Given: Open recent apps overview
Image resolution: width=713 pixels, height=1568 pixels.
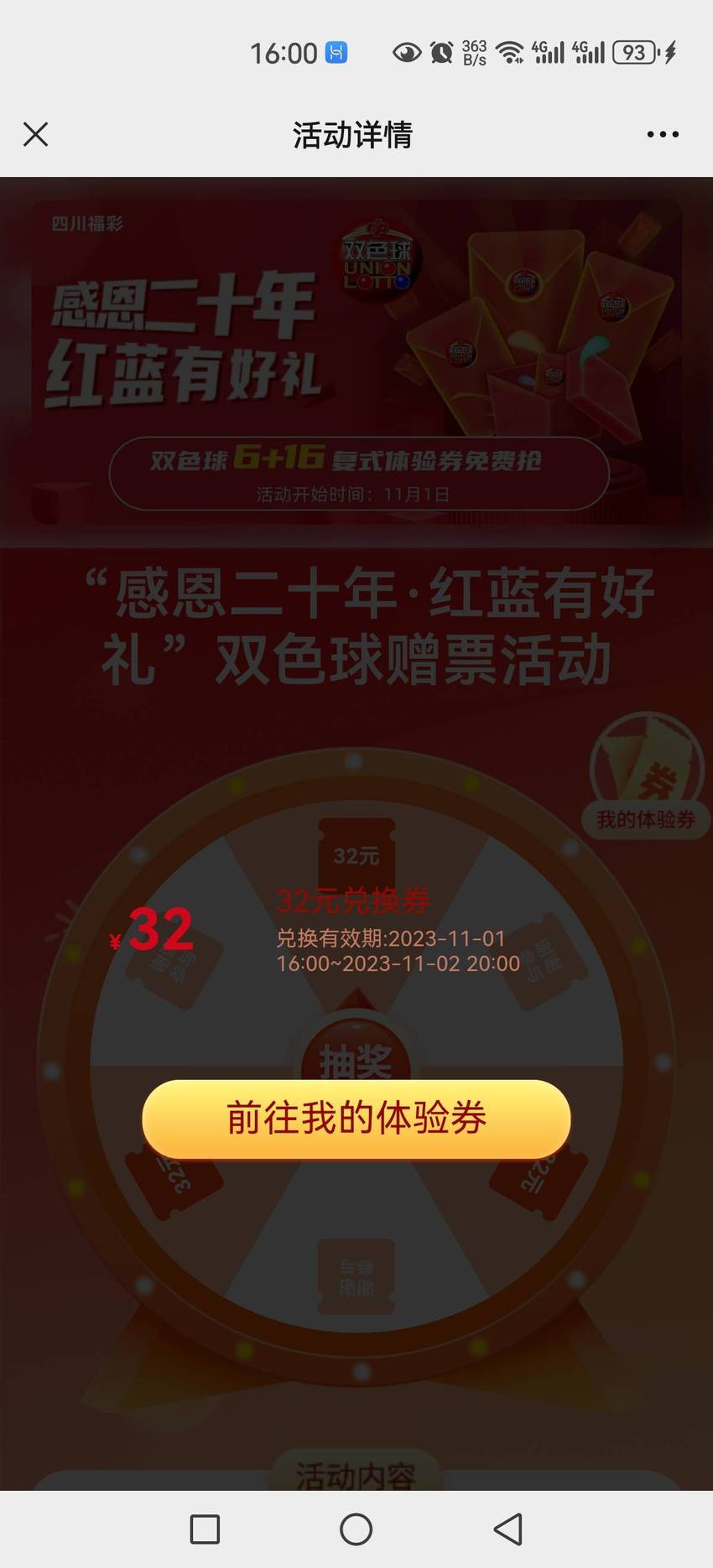Looking at the screenshot, I should pyautogui.click(x=205, y=1529).
